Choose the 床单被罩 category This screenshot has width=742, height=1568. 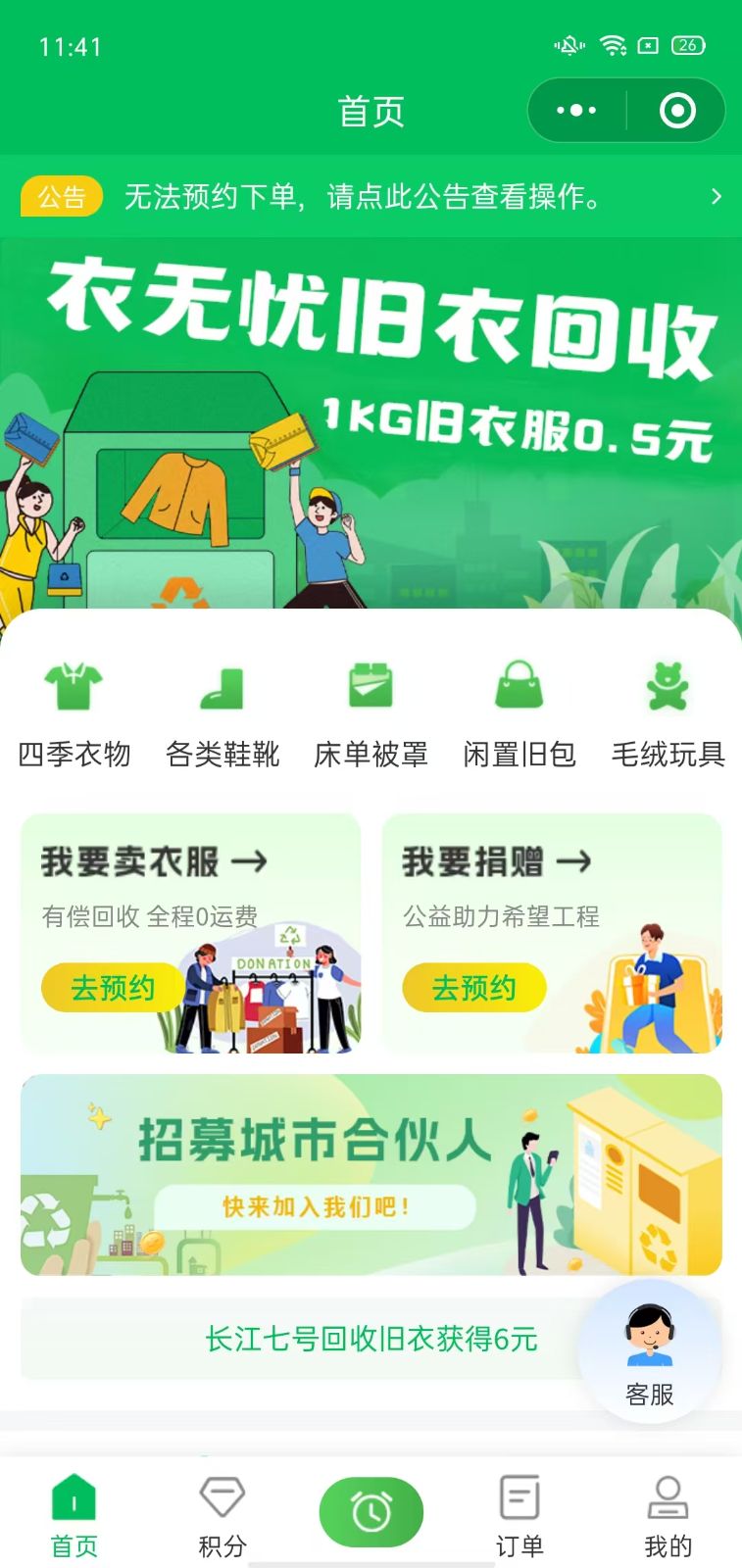(x=371, y=713)
